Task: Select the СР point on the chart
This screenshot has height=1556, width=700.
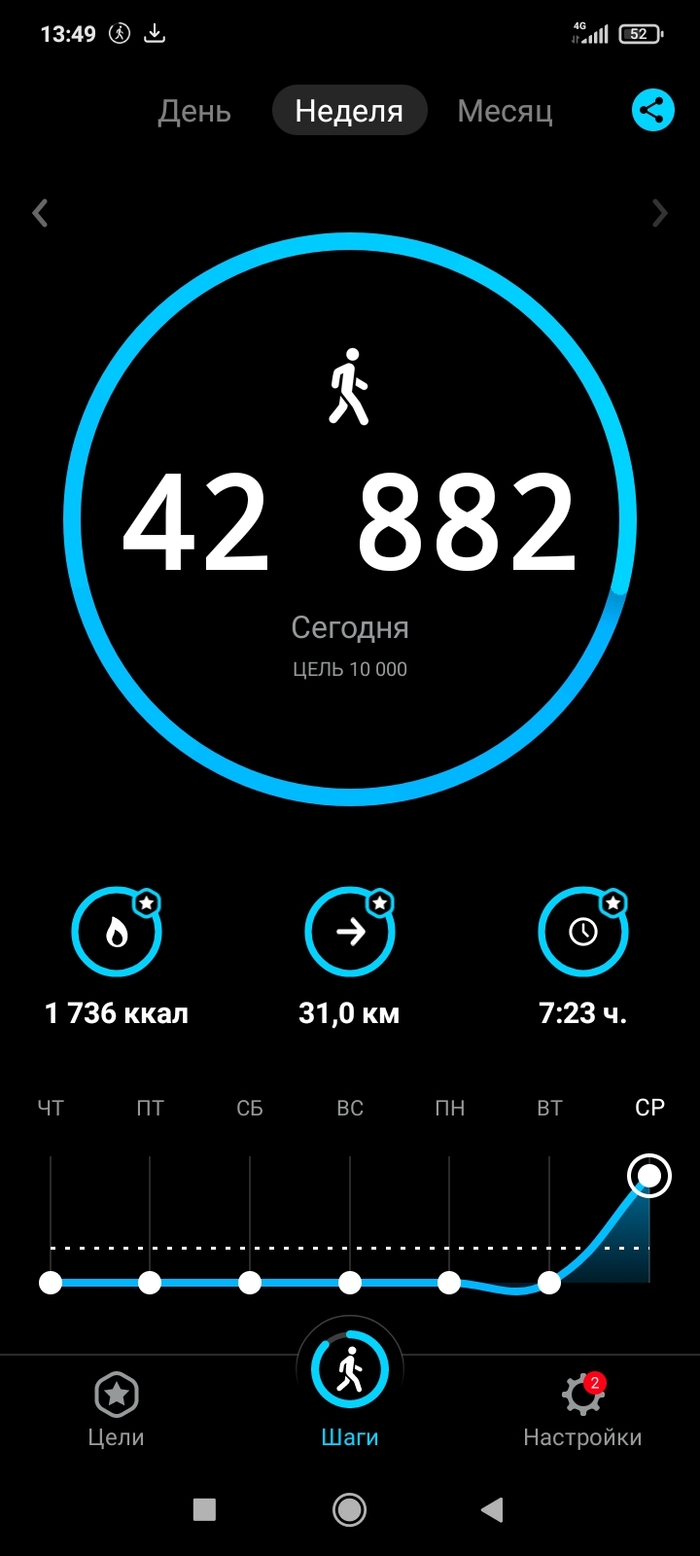Action: [x=649, y=1175]
